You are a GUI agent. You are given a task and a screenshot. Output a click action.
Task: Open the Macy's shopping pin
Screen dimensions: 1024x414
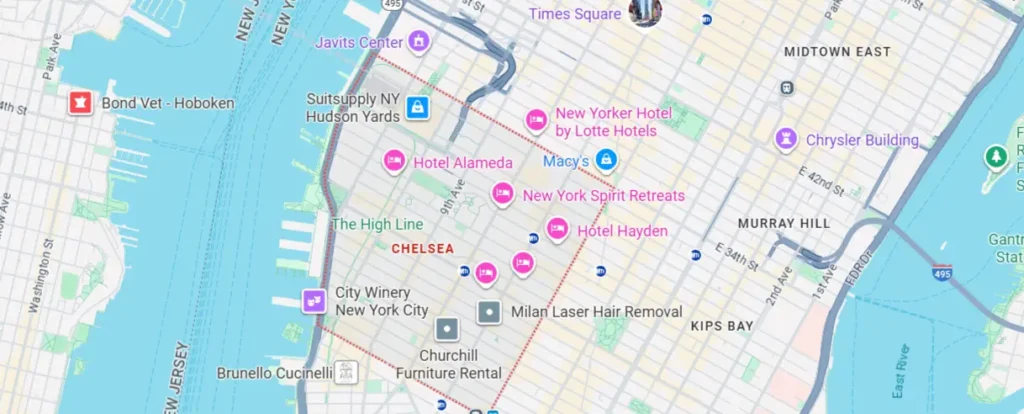pos(605,159)
